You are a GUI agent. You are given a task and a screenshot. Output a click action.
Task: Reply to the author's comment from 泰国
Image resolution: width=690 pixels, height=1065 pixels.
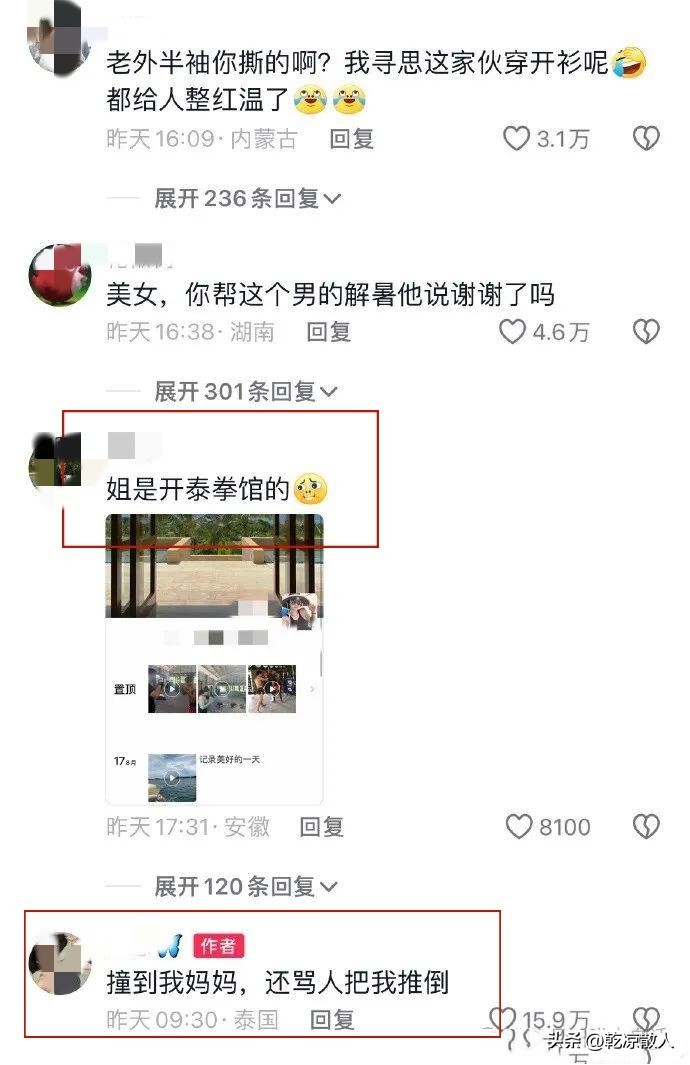[332, 1020]
